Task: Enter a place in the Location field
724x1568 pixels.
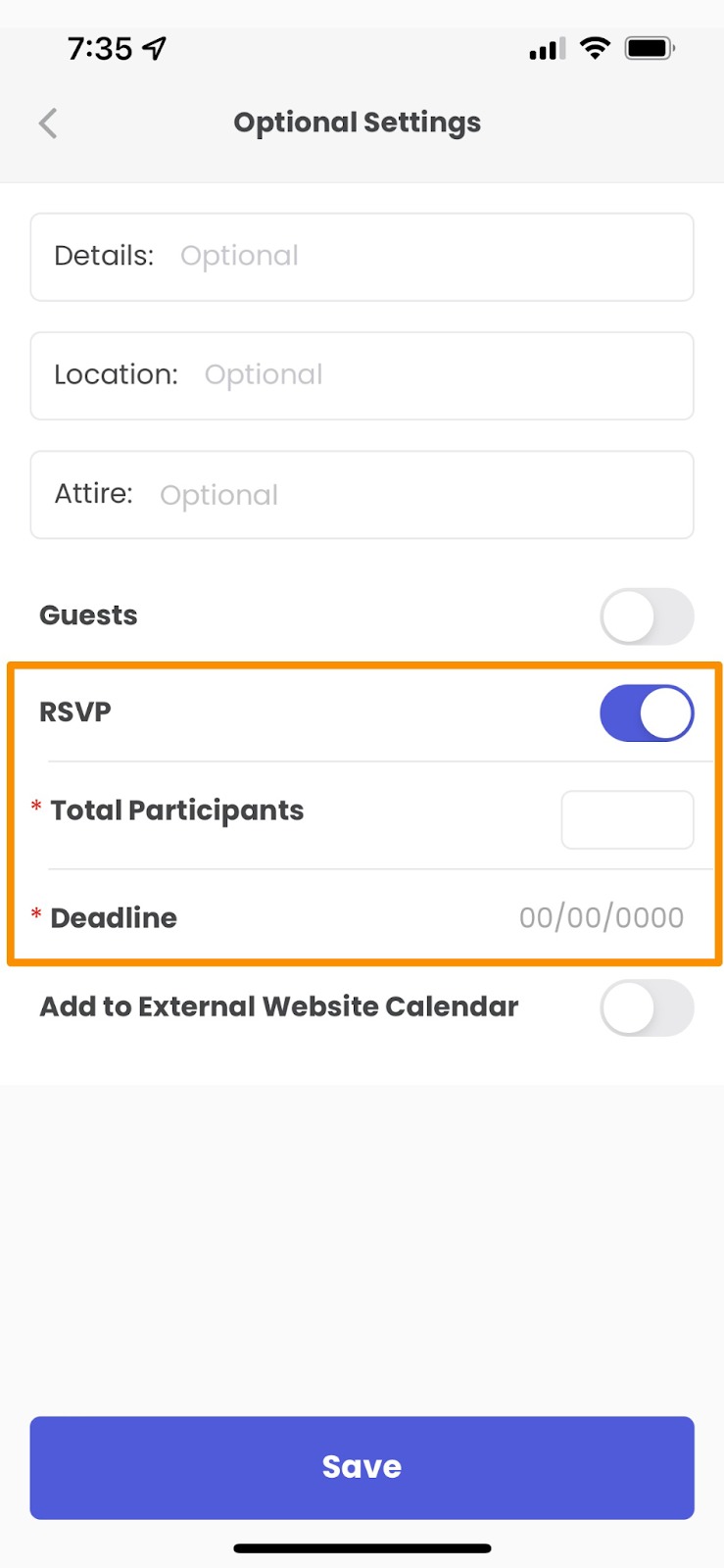Action: (x=362, y=376)
